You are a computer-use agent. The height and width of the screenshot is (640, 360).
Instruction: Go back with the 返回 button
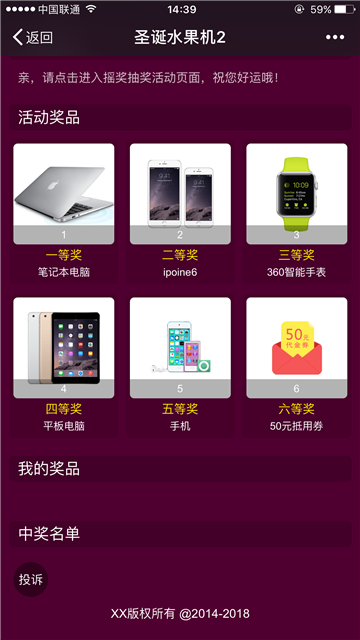point(33,38)
